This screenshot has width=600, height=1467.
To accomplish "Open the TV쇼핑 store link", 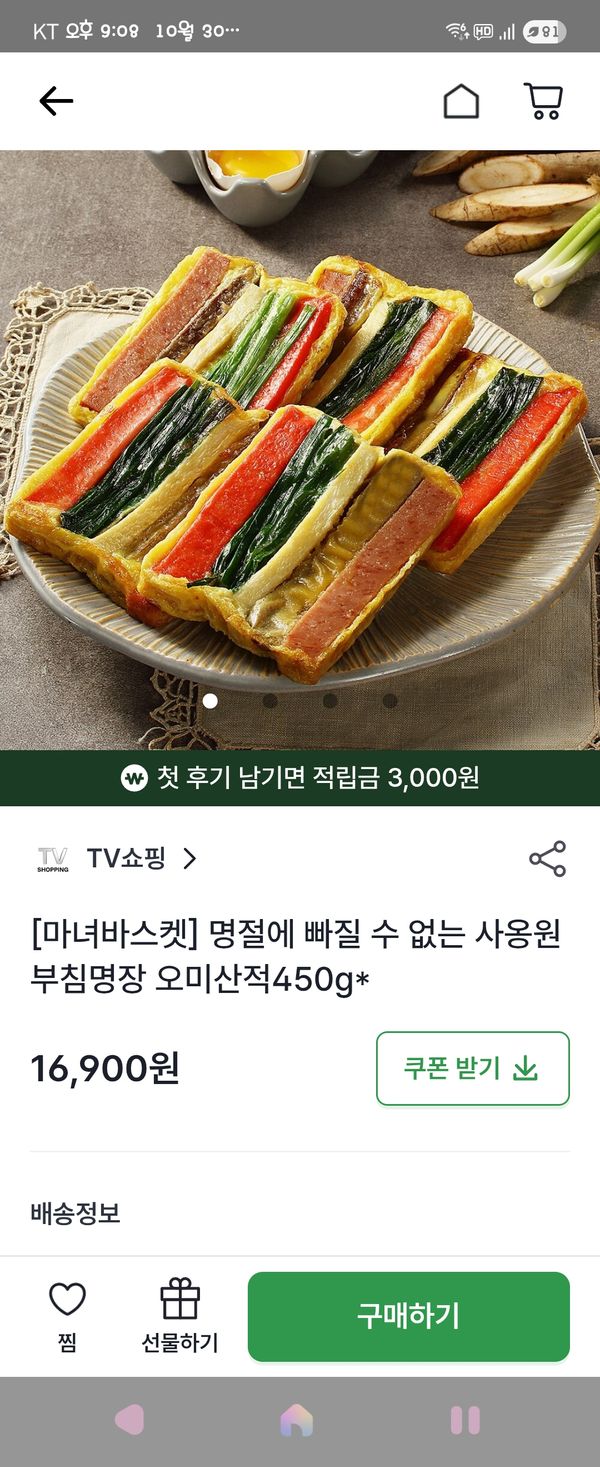I will coord(140,859).
